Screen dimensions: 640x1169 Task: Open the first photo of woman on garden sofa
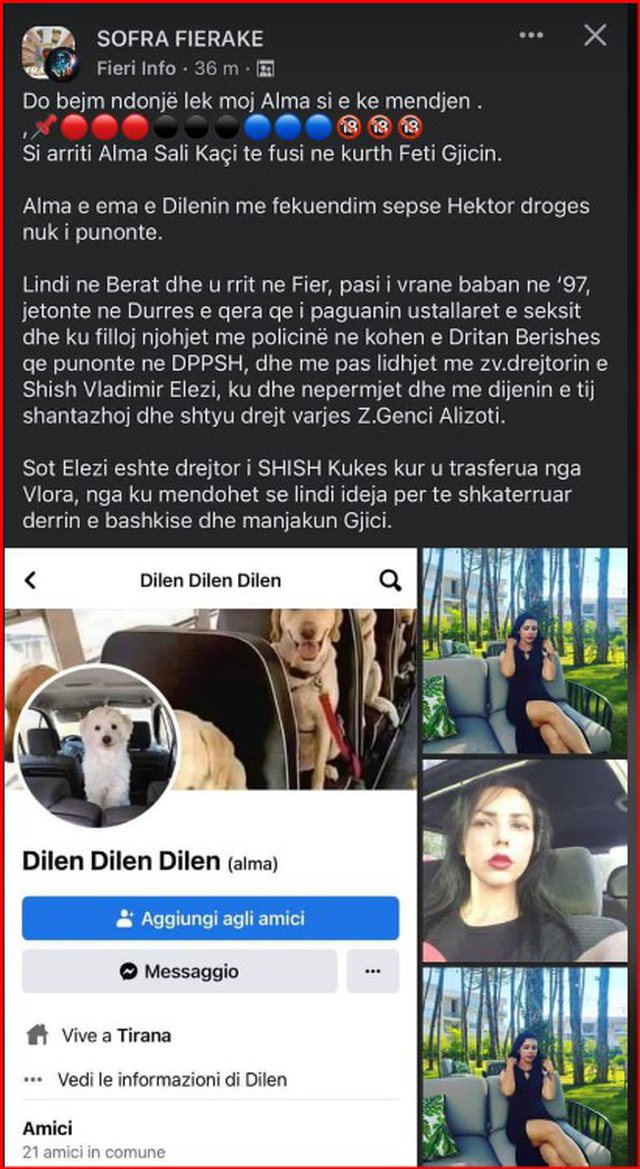pos(525,650)
